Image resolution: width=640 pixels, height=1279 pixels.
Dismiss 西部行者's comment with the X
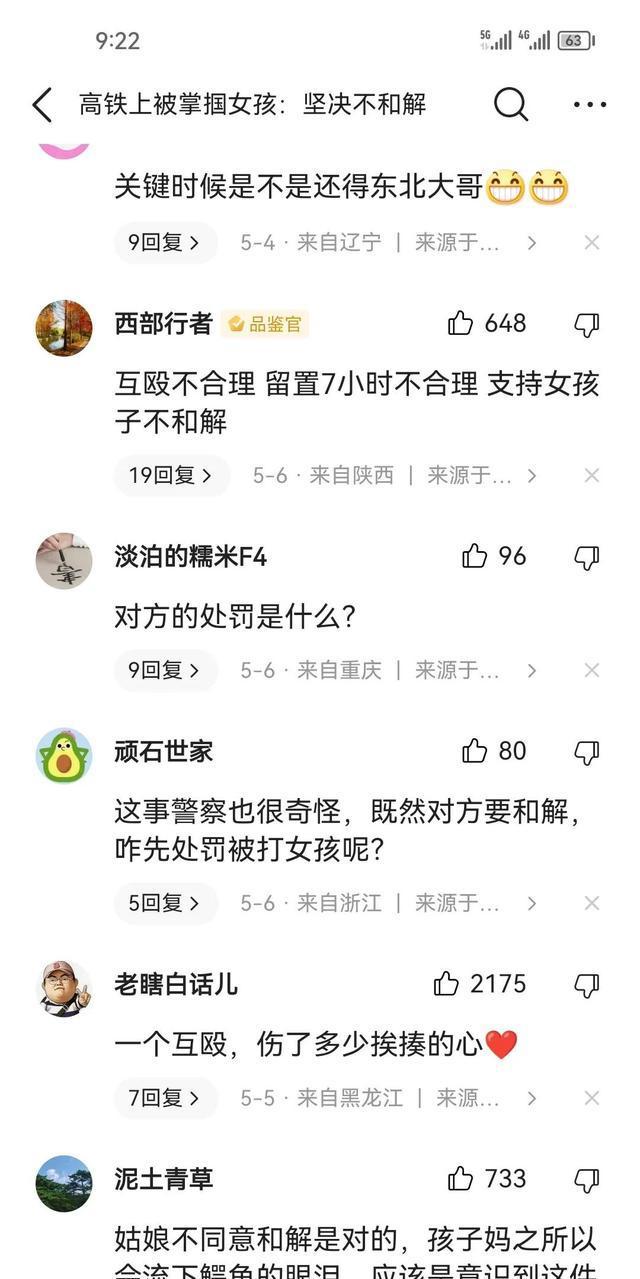pyautogui.click(x=592, y=475)
